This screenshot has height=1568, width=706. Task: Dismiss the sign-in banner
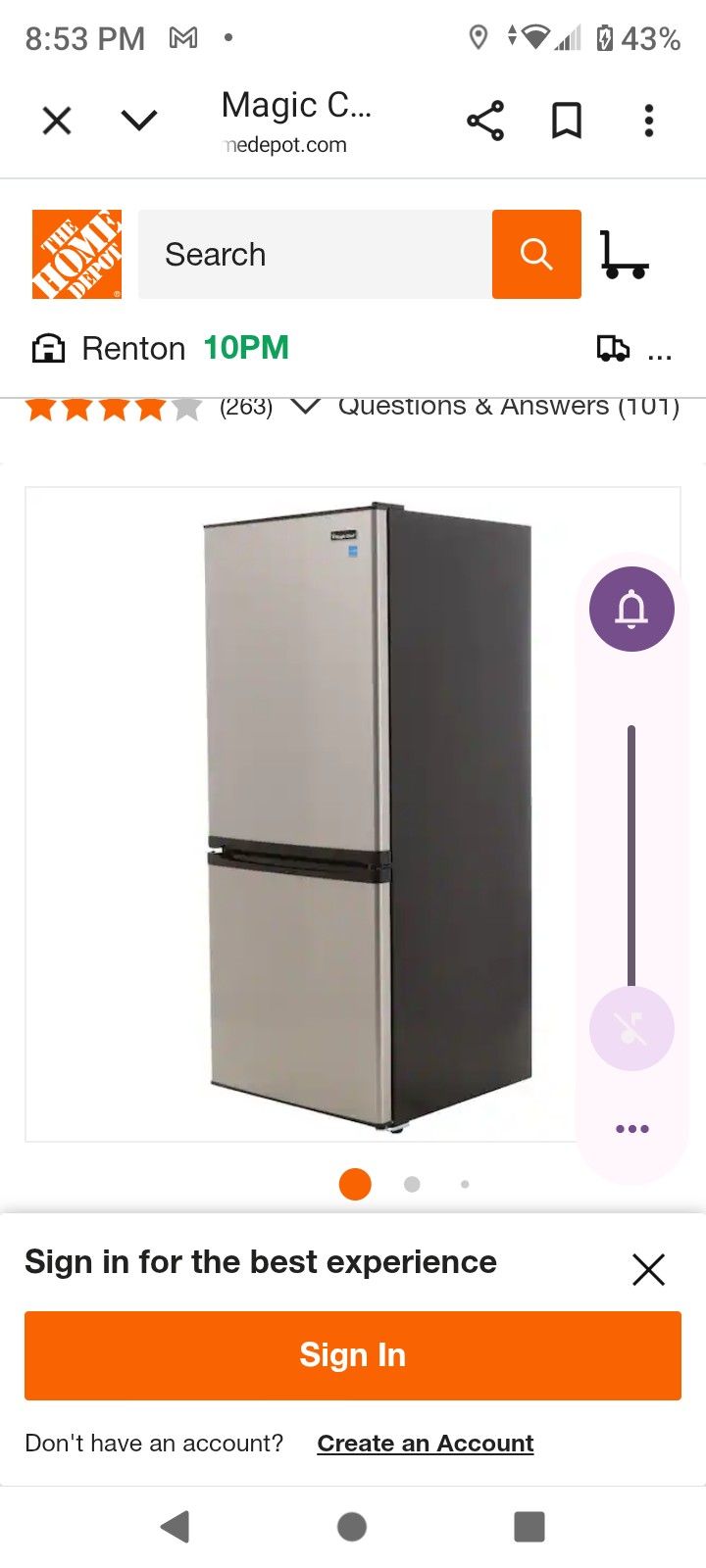[x=648, y=1269]
